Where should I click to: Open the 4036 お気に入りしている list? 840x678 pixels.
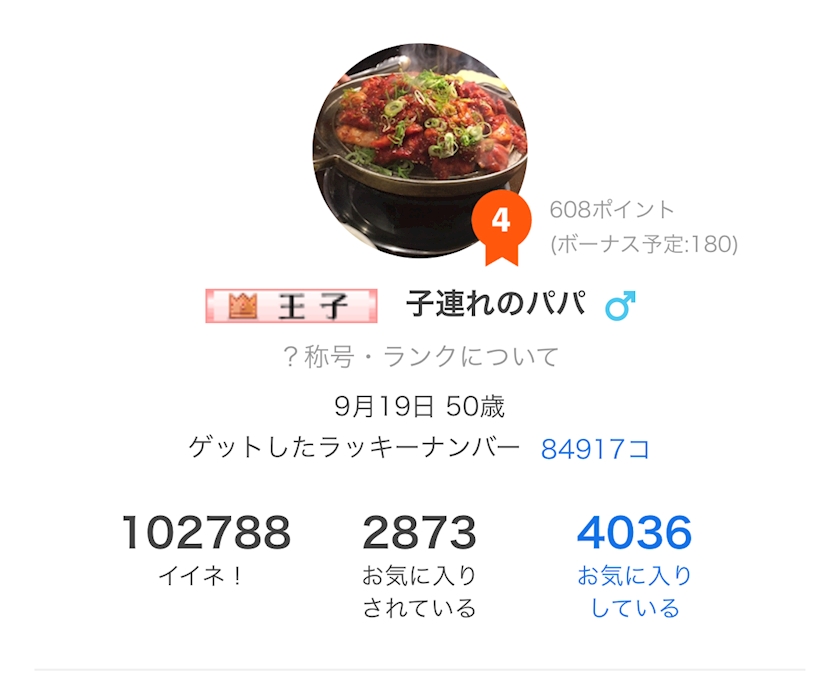[x=634, y=566]
